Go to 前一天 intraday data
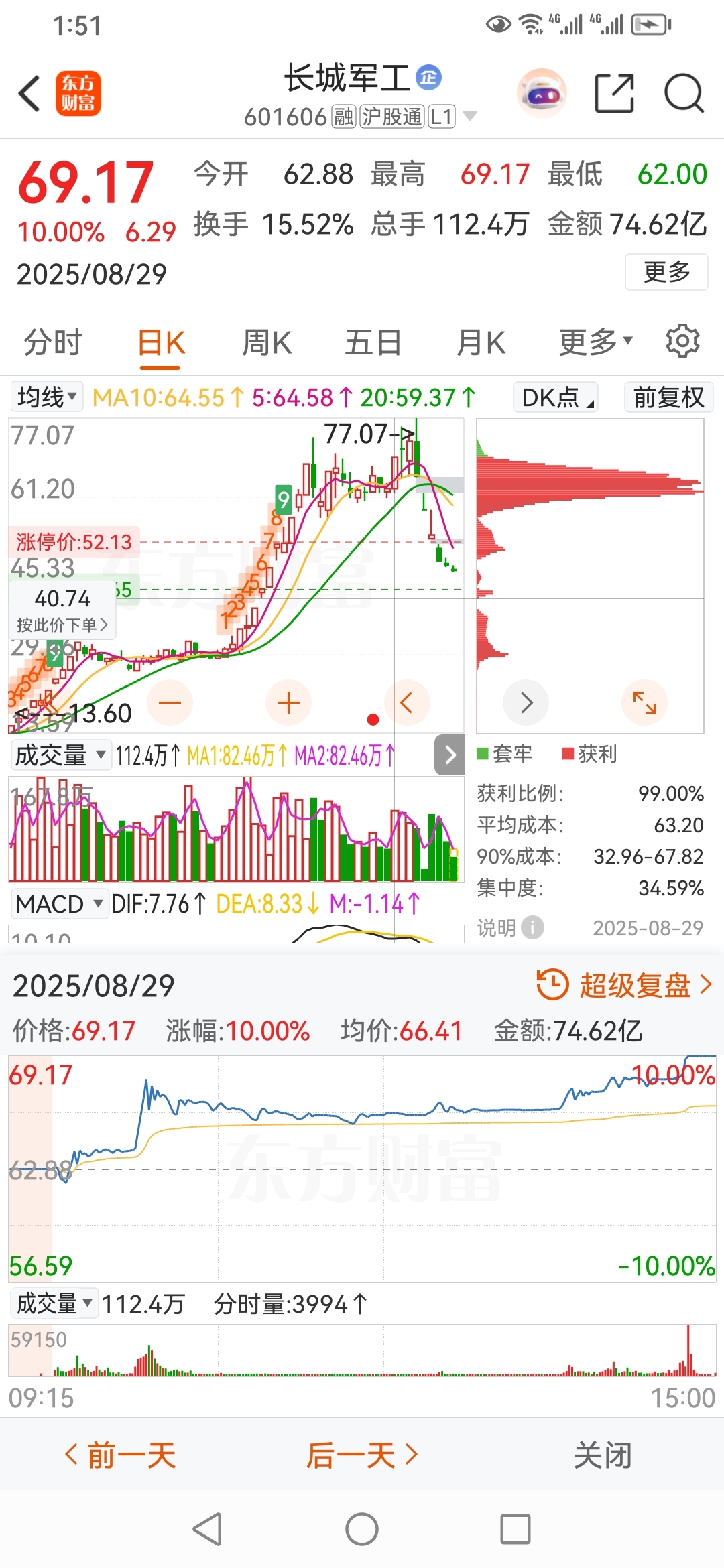724x1568 pixels. tap(121, 1455)
